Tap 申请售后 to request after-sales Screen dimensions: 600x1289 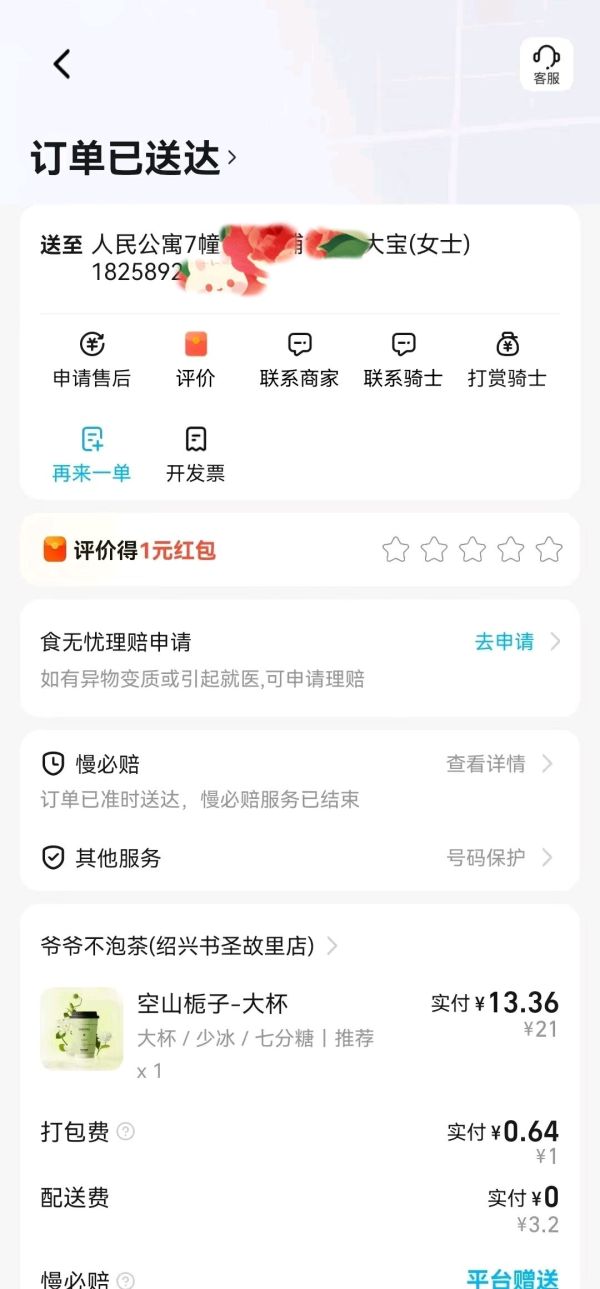[x=91, y=360]
